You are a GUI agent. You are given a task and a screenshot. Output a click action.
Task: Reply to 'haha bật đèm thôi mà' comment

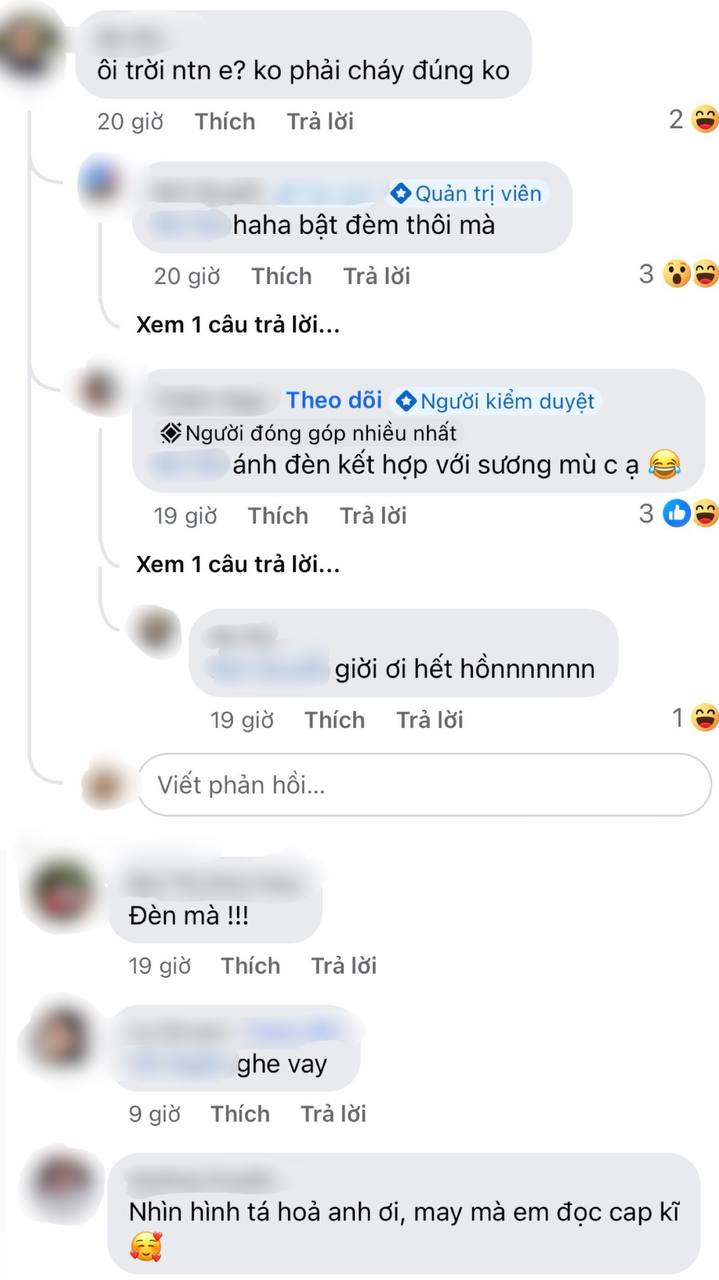pos(377,276)
